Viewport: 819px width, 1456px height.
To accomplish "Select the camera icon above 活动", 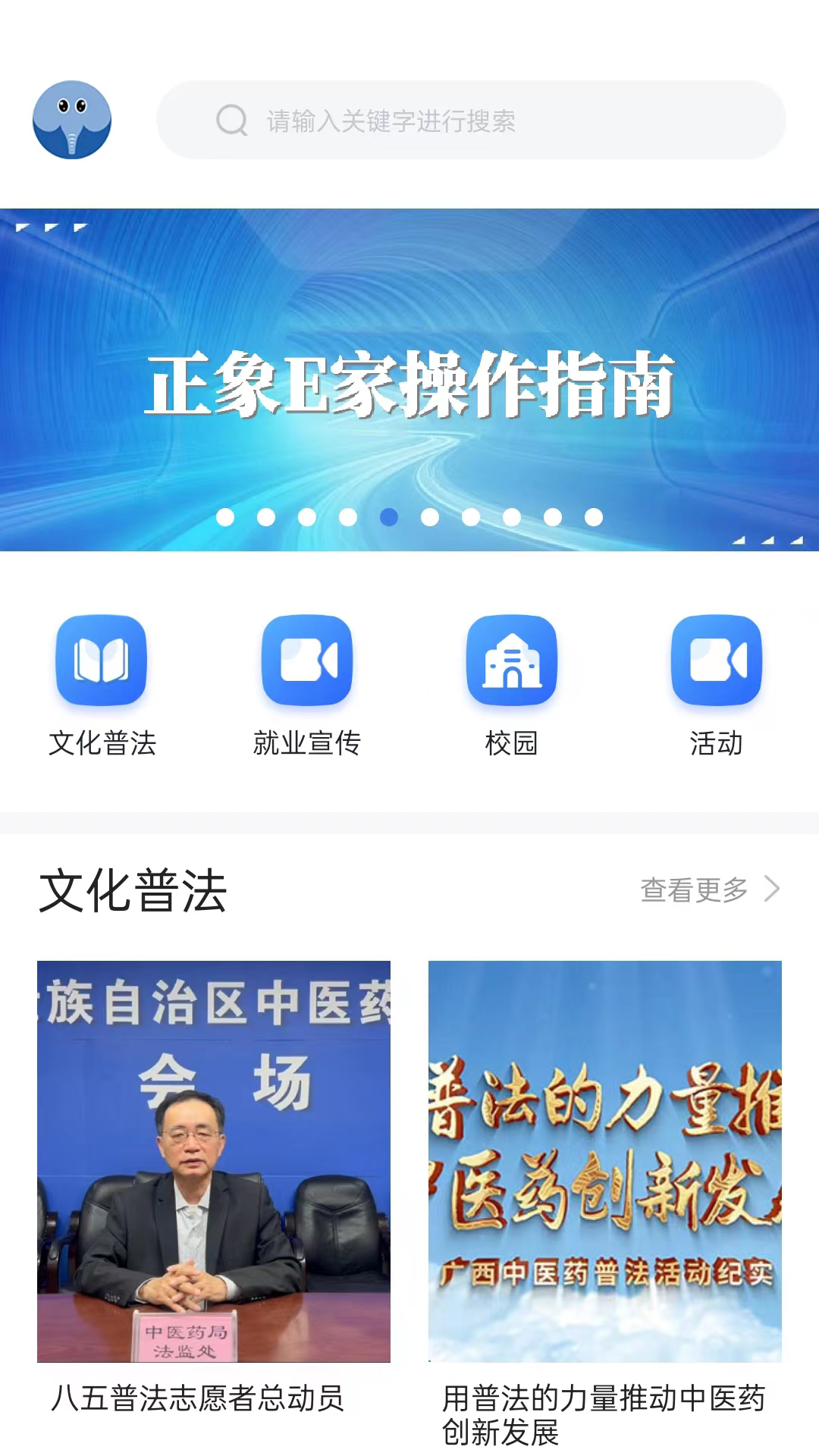I will (716, 659).
